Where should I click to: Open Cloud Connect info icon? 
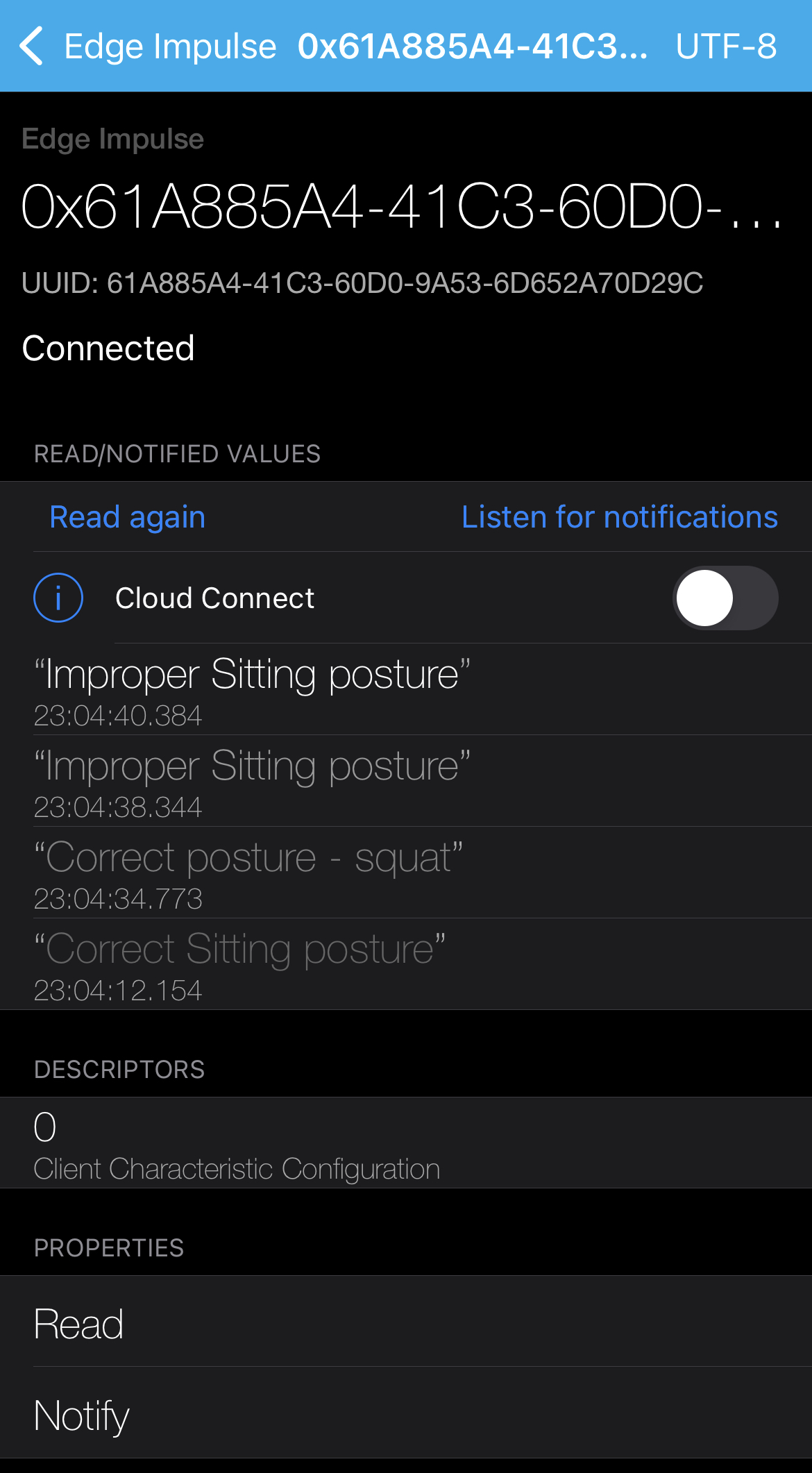[58, 598]
